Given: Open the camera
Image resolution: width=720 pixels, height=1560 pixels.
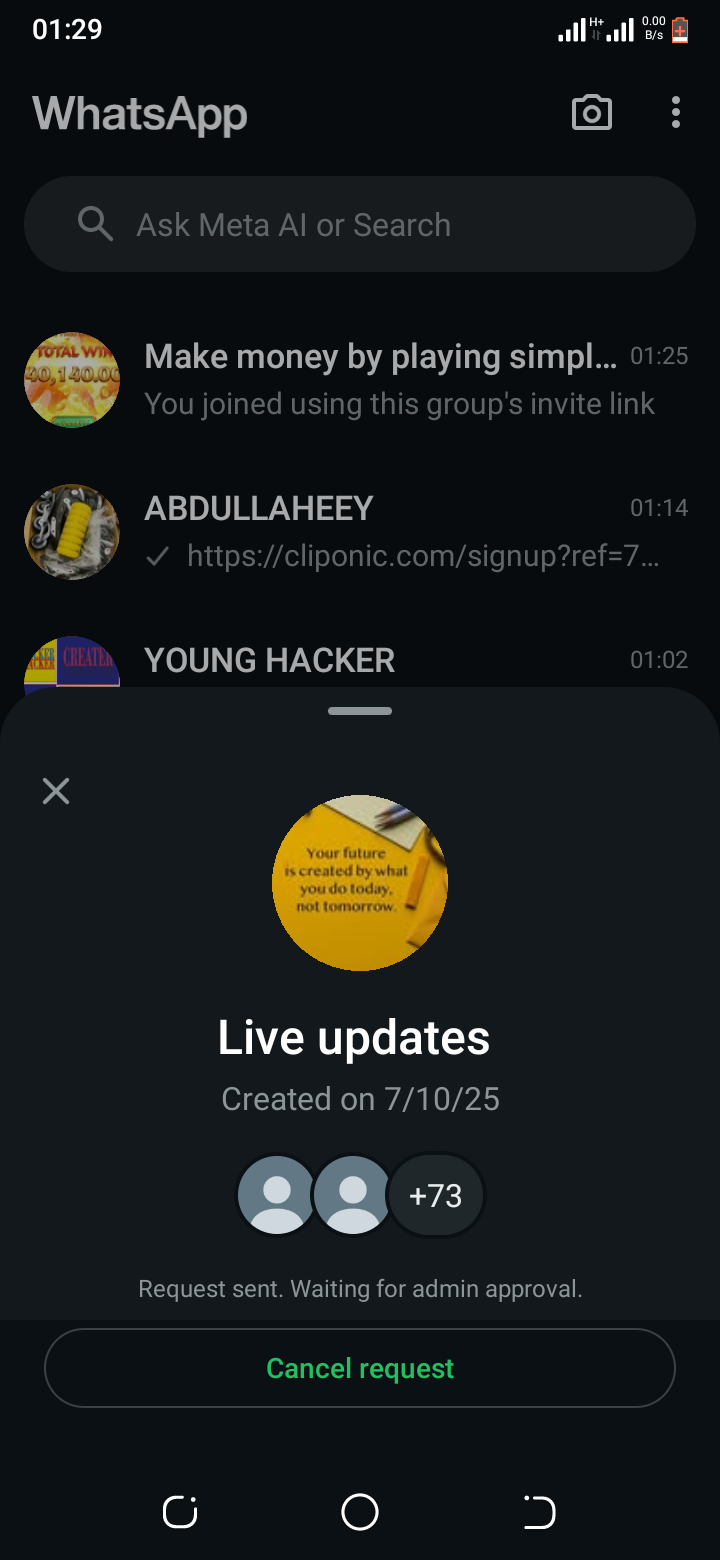Looking at the screenshot, I should [x=591, y=113].
